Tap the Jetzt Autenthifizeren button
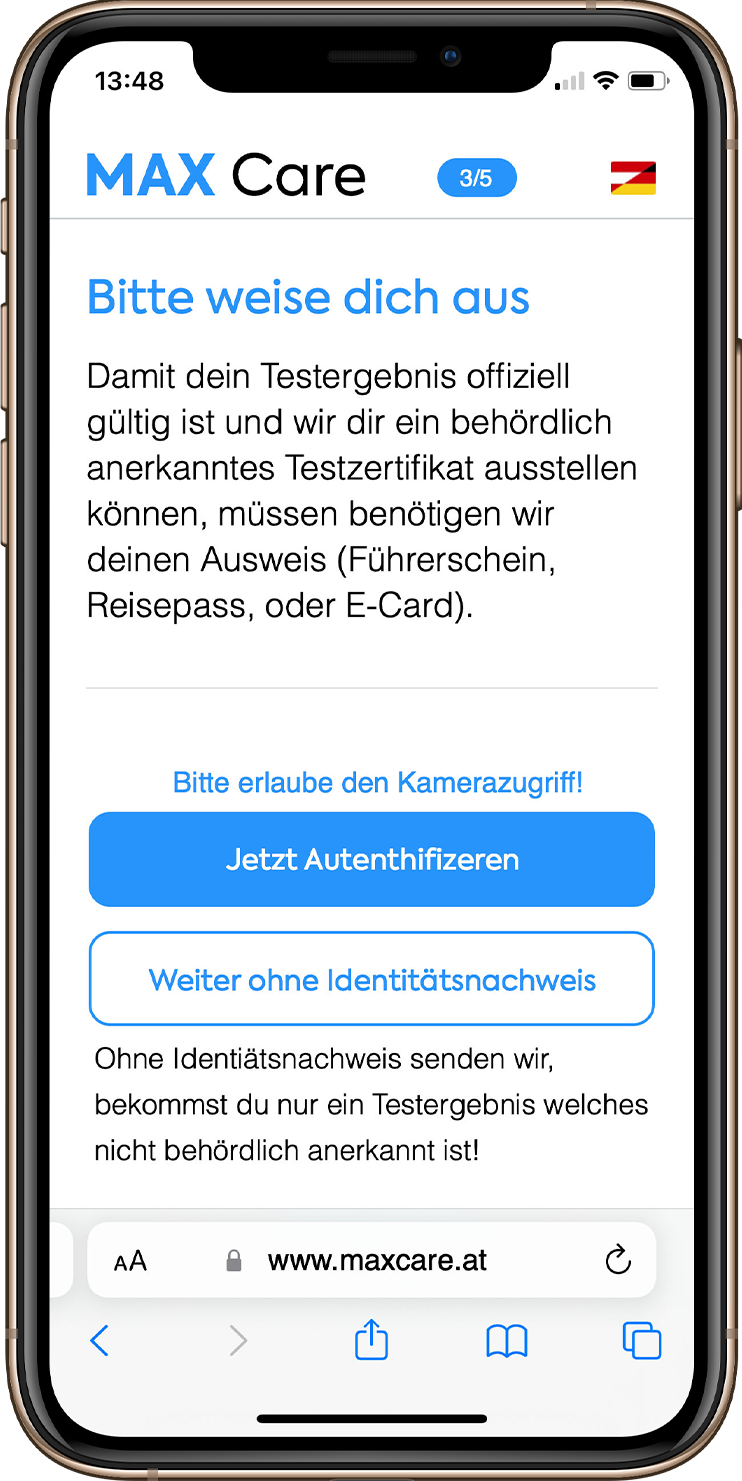This screenshot has width=742, height=1481. pyautogui.click(x=371, y=860)
